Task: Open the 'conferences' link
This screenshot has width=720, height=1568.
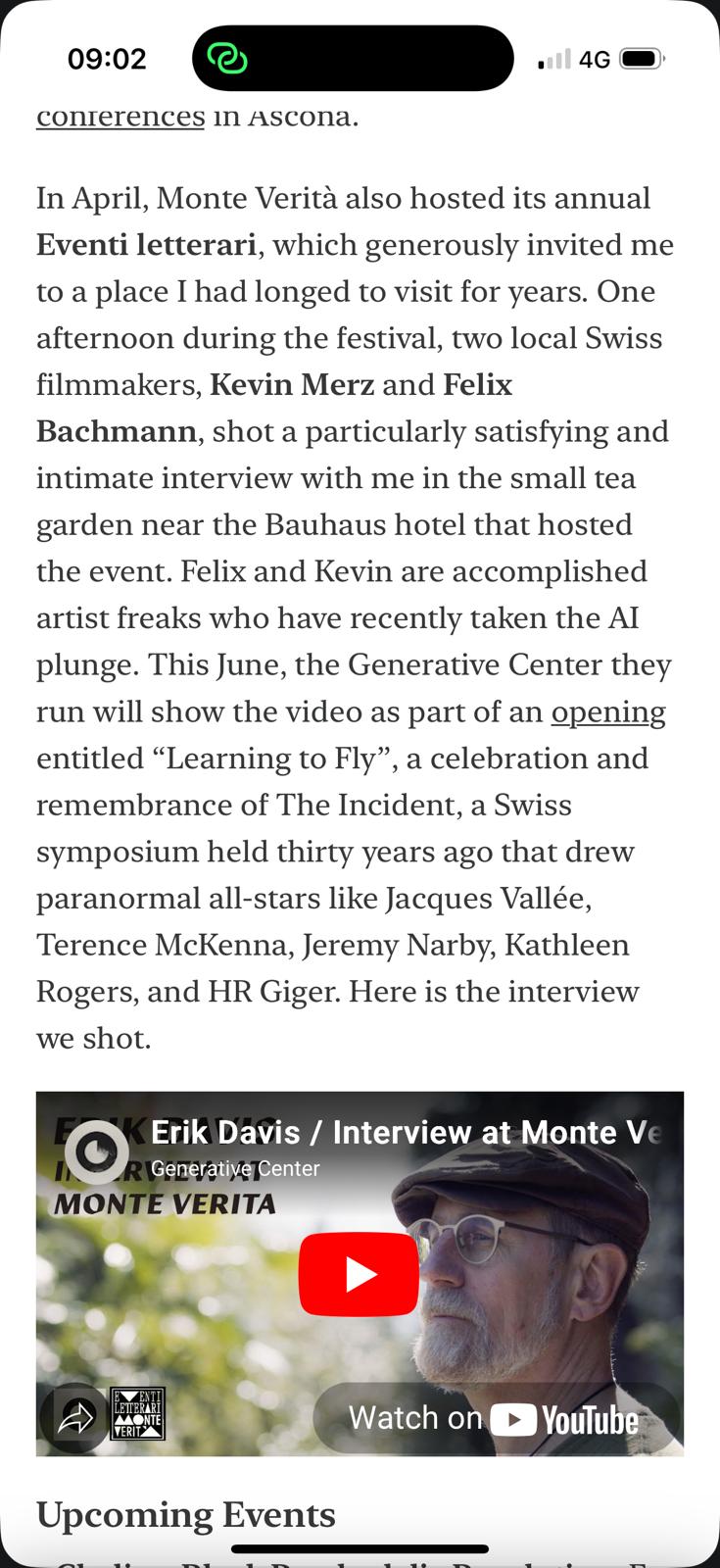Action: coord(120,118)
